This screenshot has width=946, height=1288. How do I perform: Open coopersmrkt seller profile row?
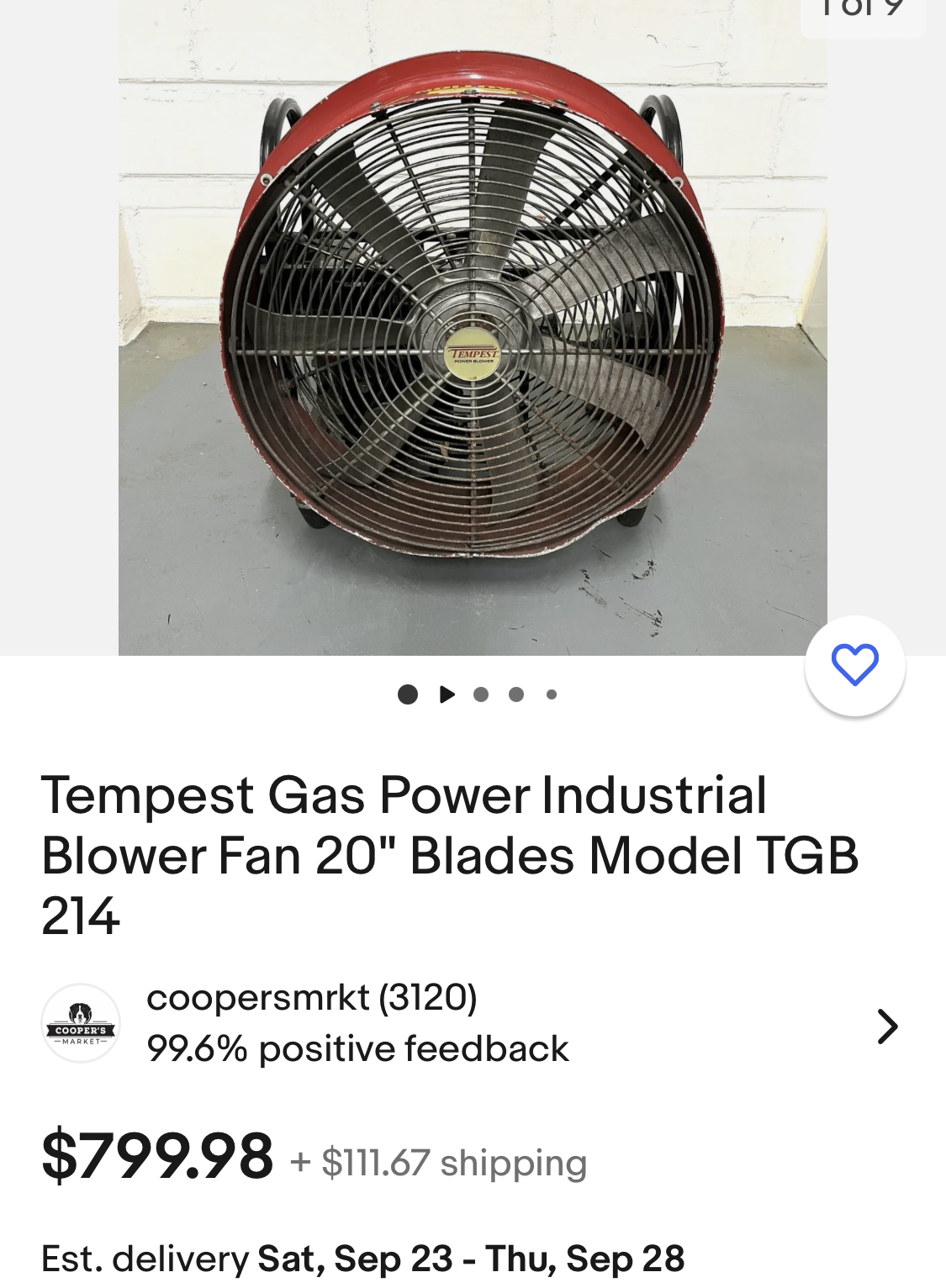(x=471, y=1024)
